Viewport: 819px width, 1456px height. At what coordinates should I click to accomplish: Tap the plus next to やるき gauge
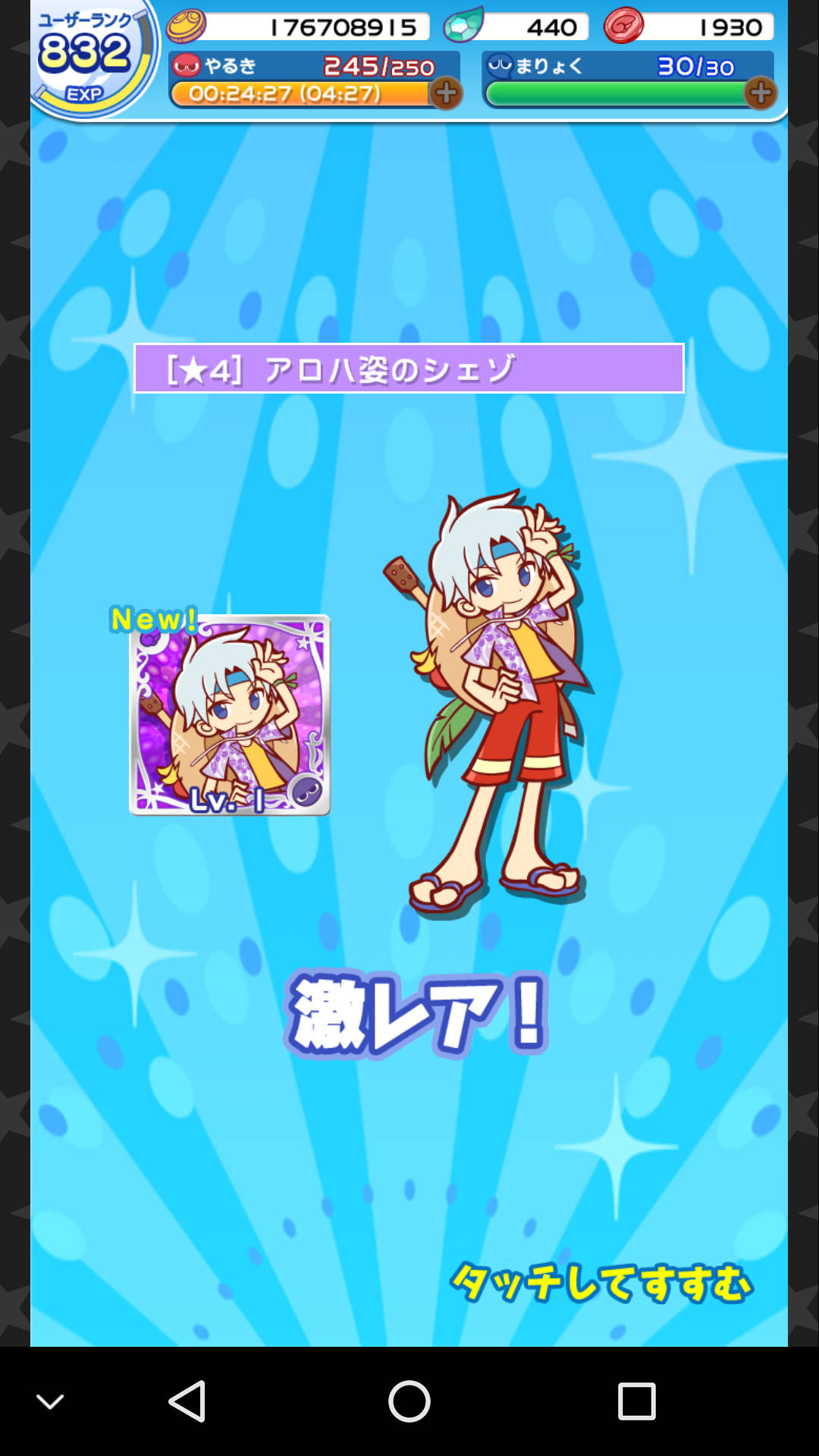pyautogui.click(x=446, y=93)
